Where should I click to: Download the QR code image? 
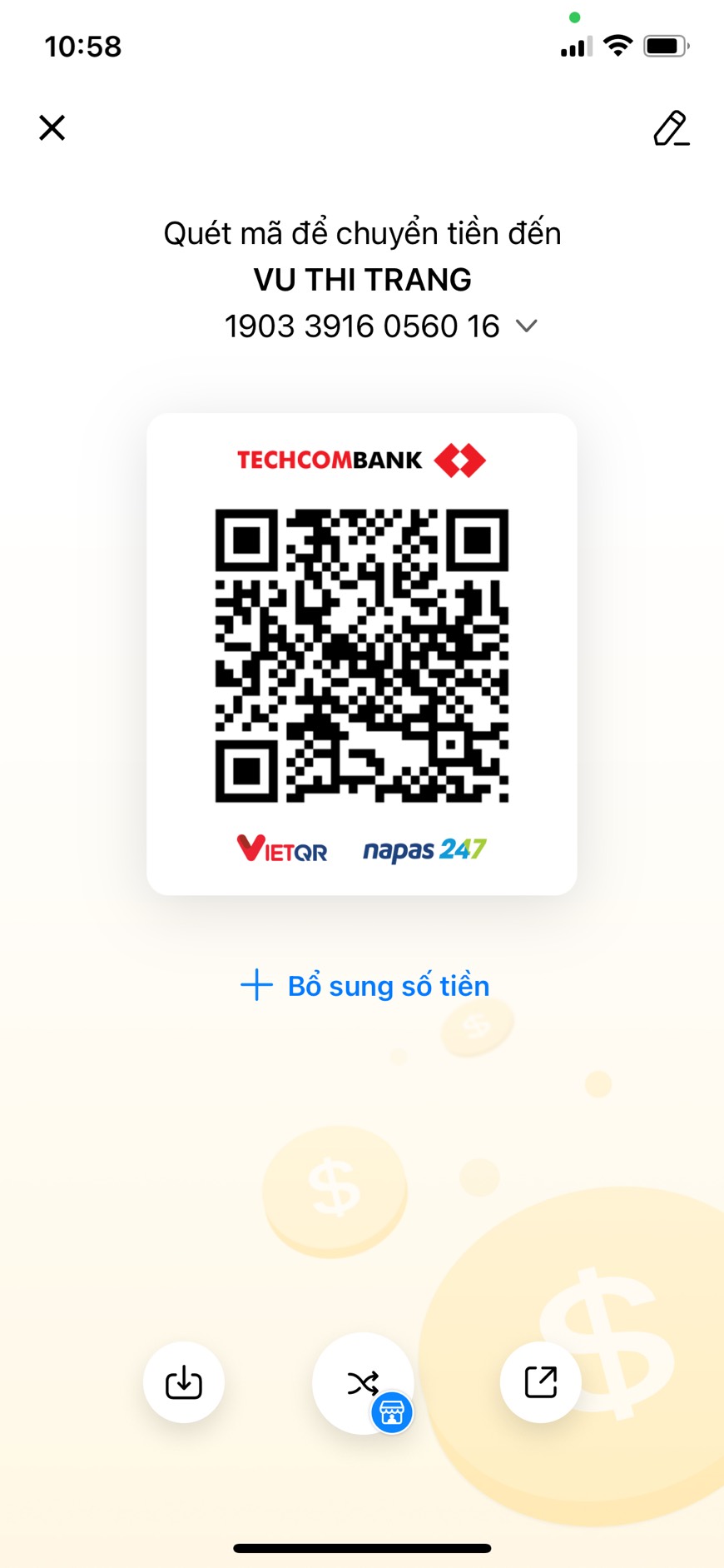[x=184, y=1382]
